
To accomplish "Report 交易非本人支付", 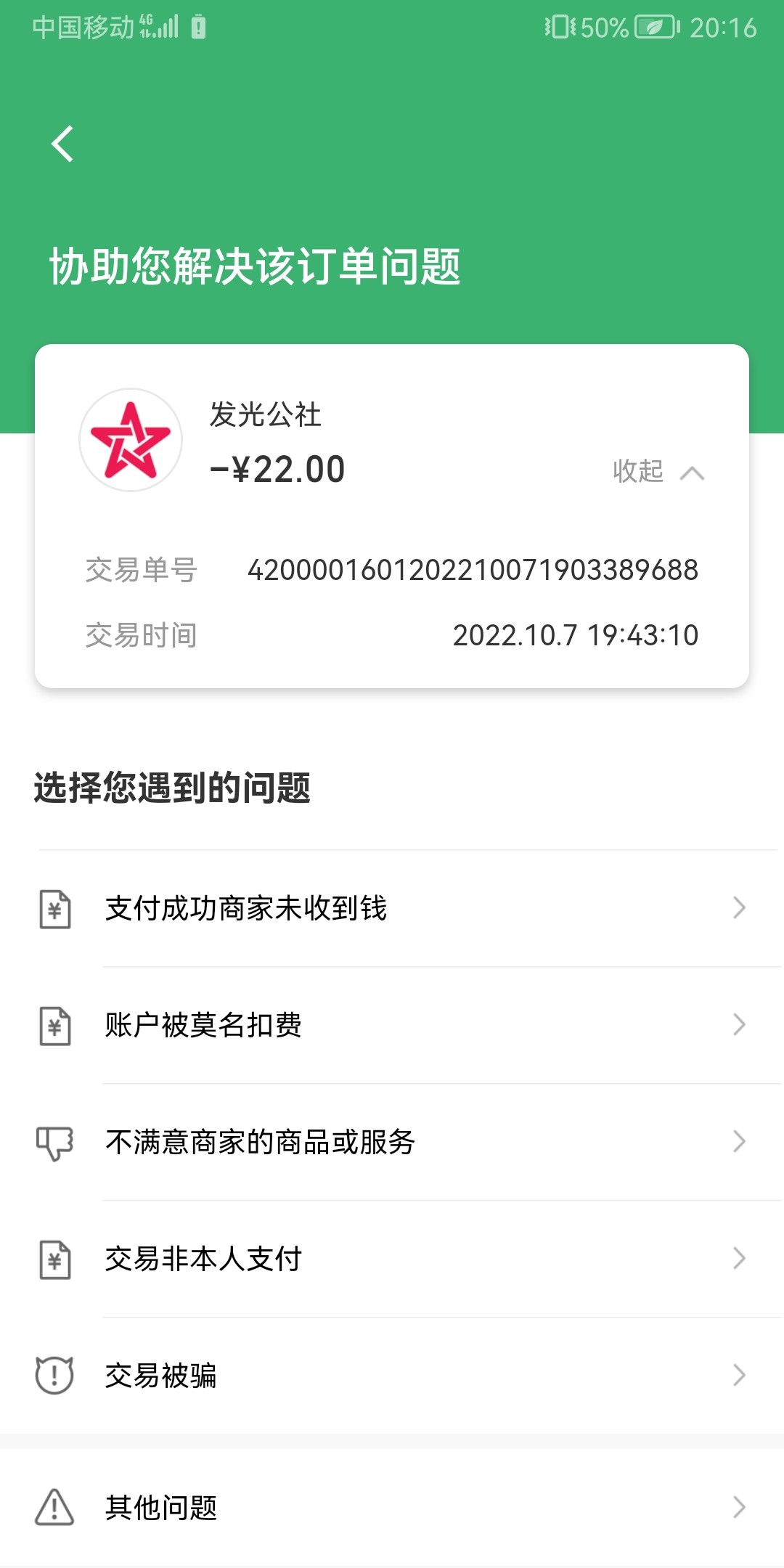I will pos(392,1259).
